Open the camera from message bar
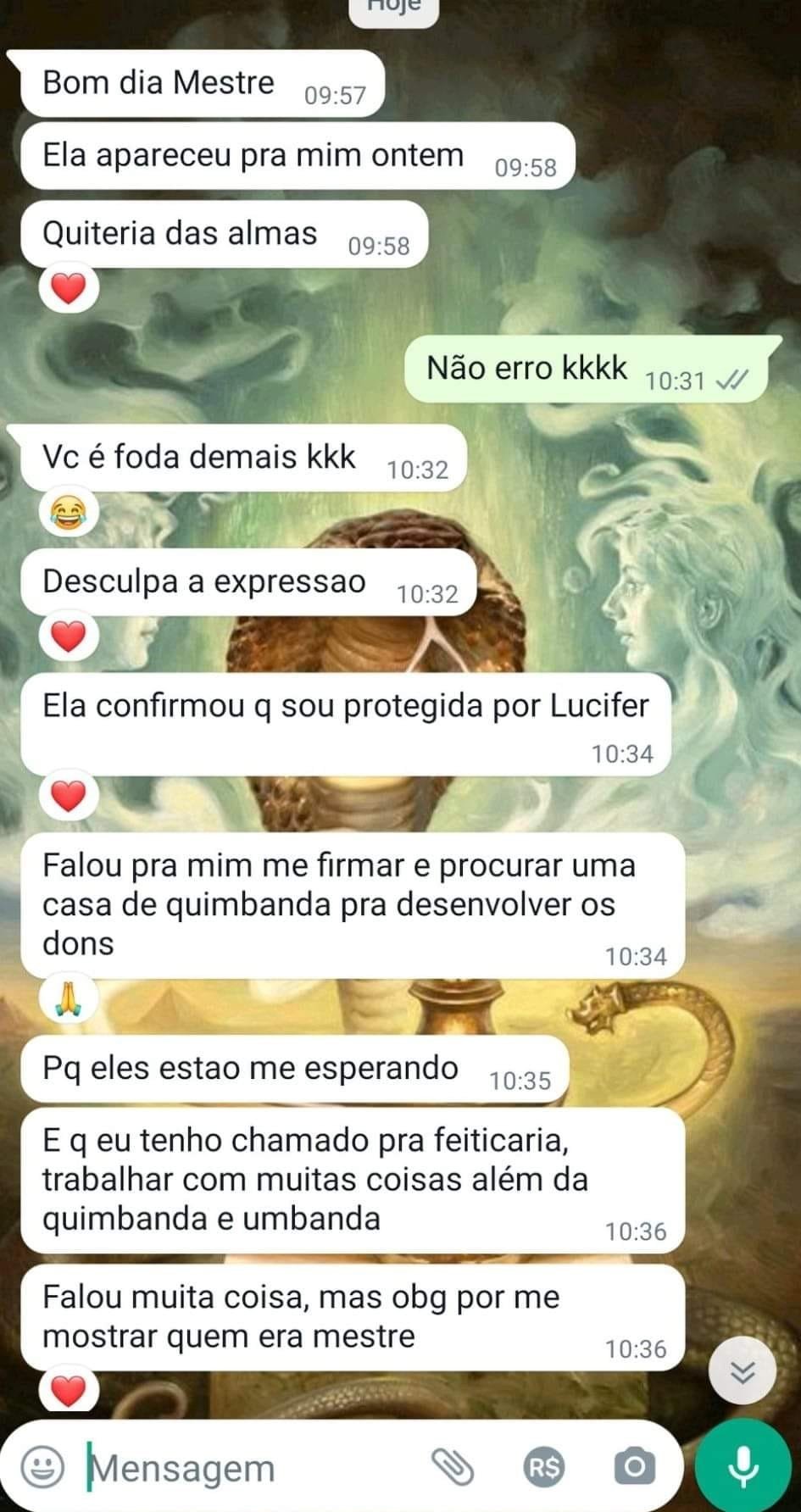Viewport: 801px width, 1512px height. click(x=634, y=1467)
